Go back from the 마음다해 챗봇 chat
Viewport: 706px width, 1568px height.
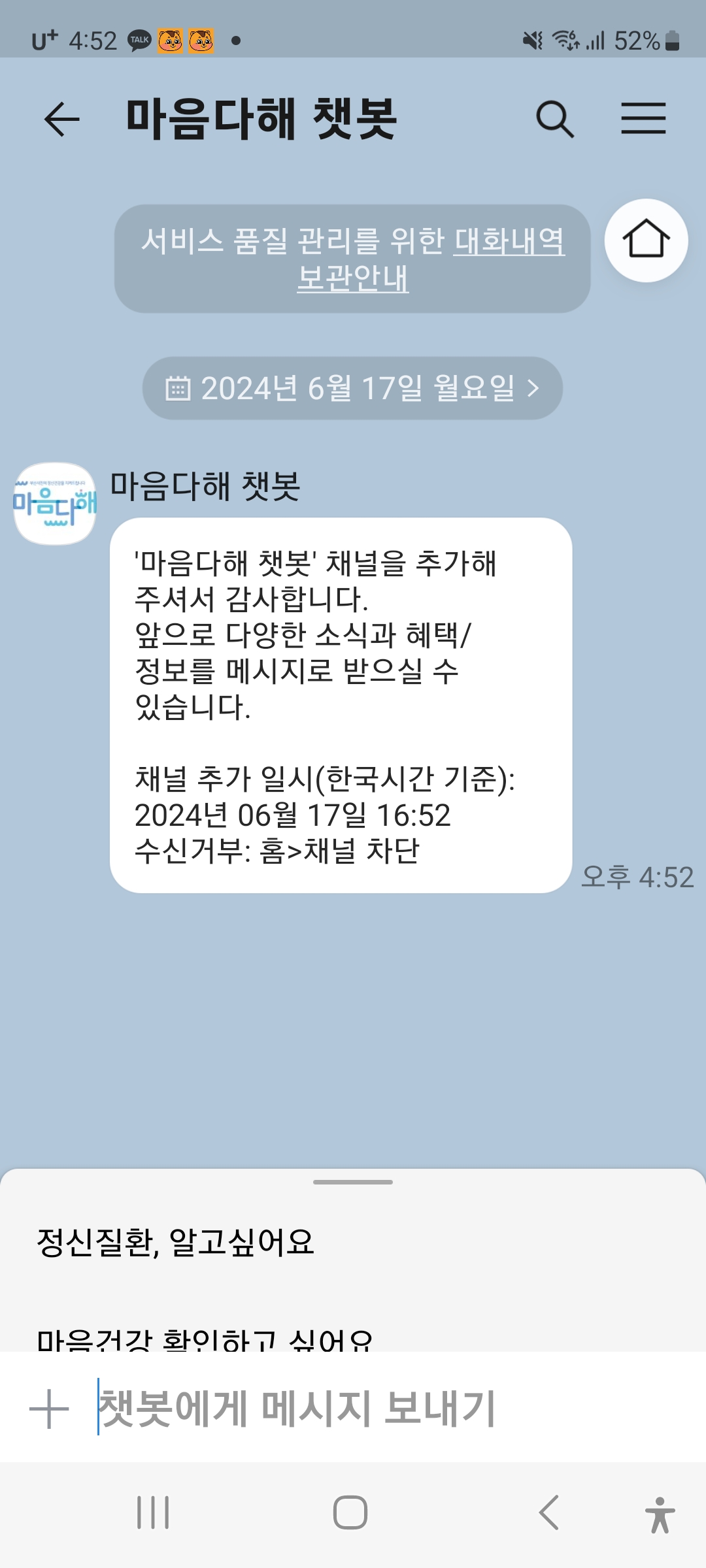[62, 119]
